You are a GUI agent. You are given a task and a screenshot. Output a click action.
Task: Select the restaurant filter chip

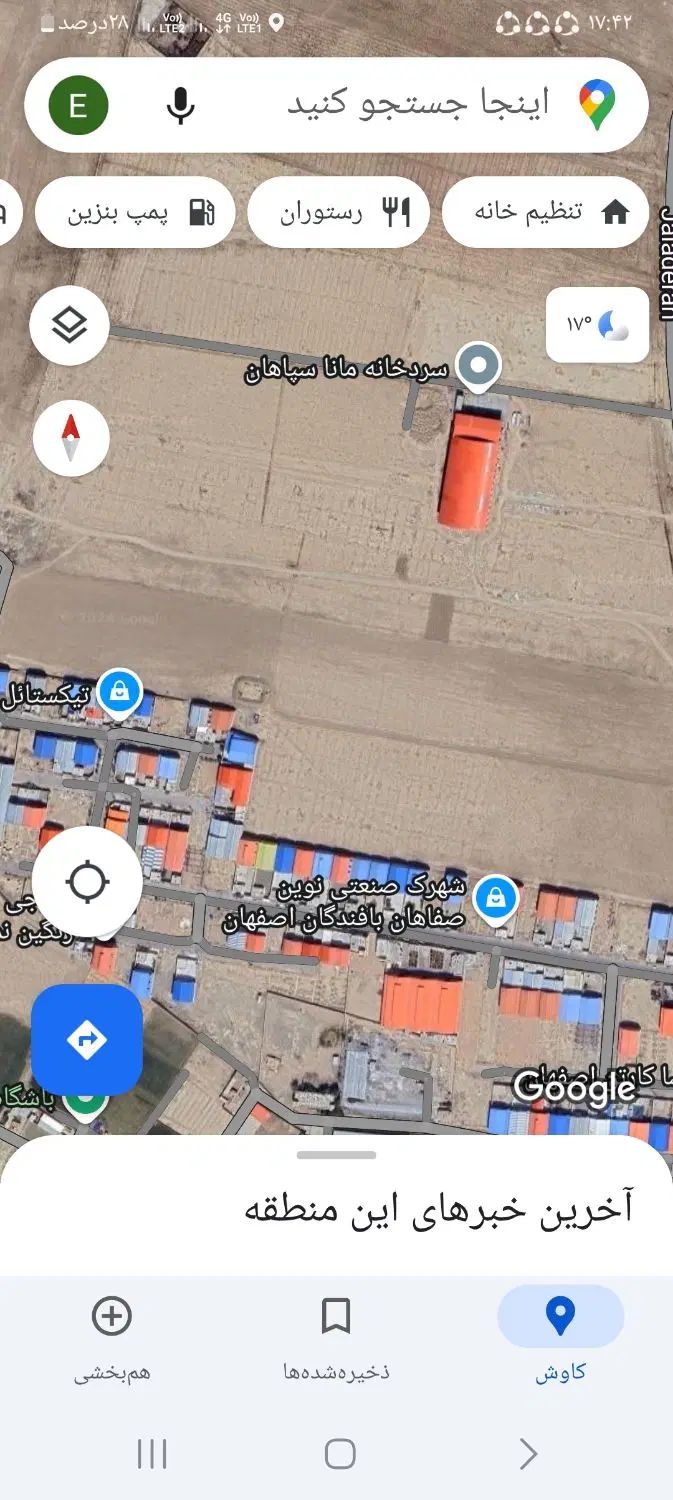[x=338, y=211]
